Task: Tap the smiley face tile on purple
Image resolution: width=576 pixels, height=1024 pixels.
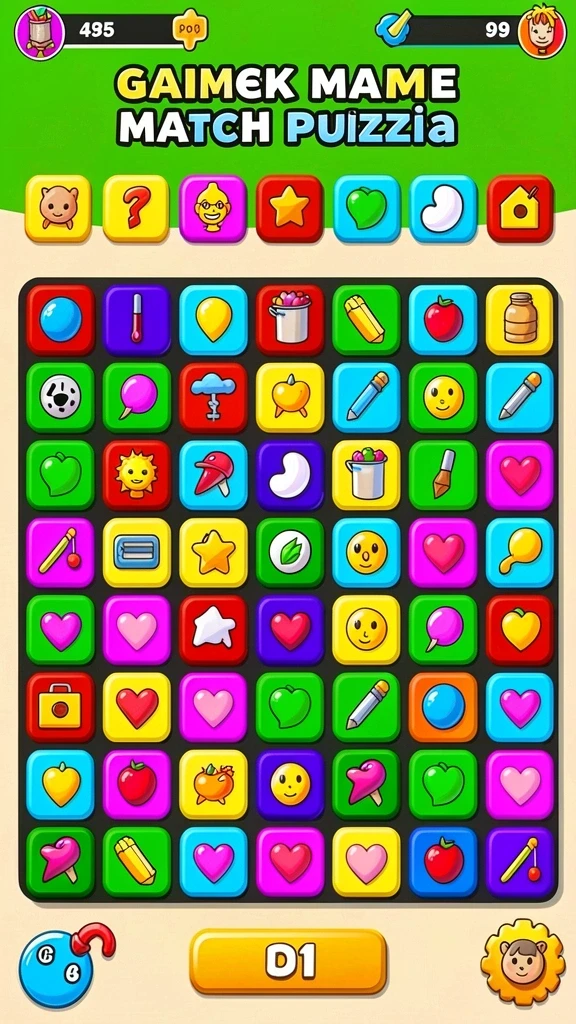Action: pos(290,784)
